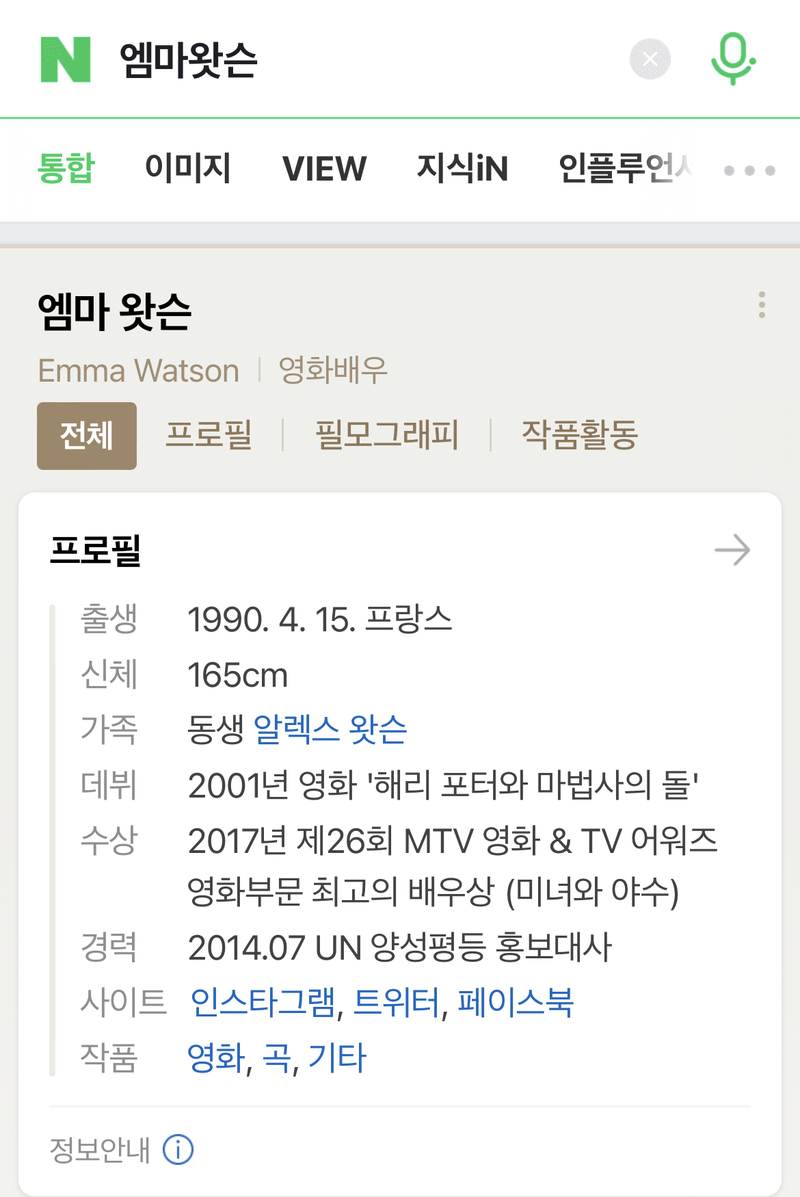Viewport: 800px width, 1197px height.
Task: Switch to the 프로필 section
Action: (209, 436)
